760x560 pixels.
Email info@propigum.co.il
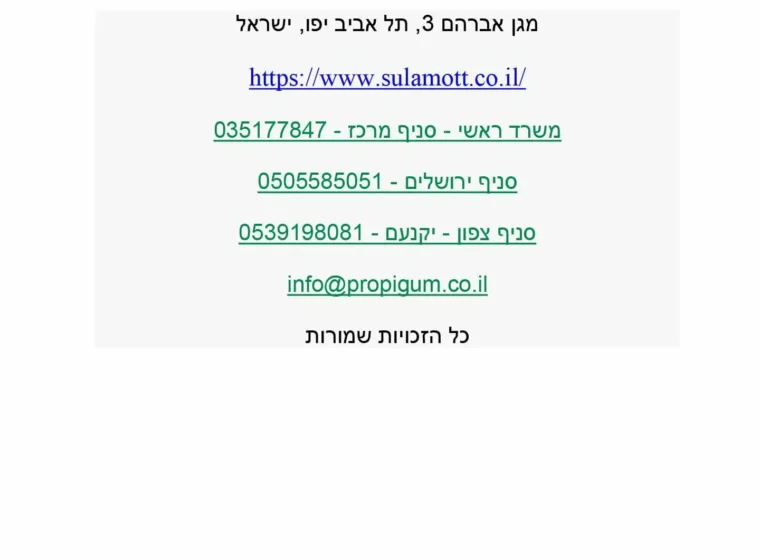coord(387,285)
